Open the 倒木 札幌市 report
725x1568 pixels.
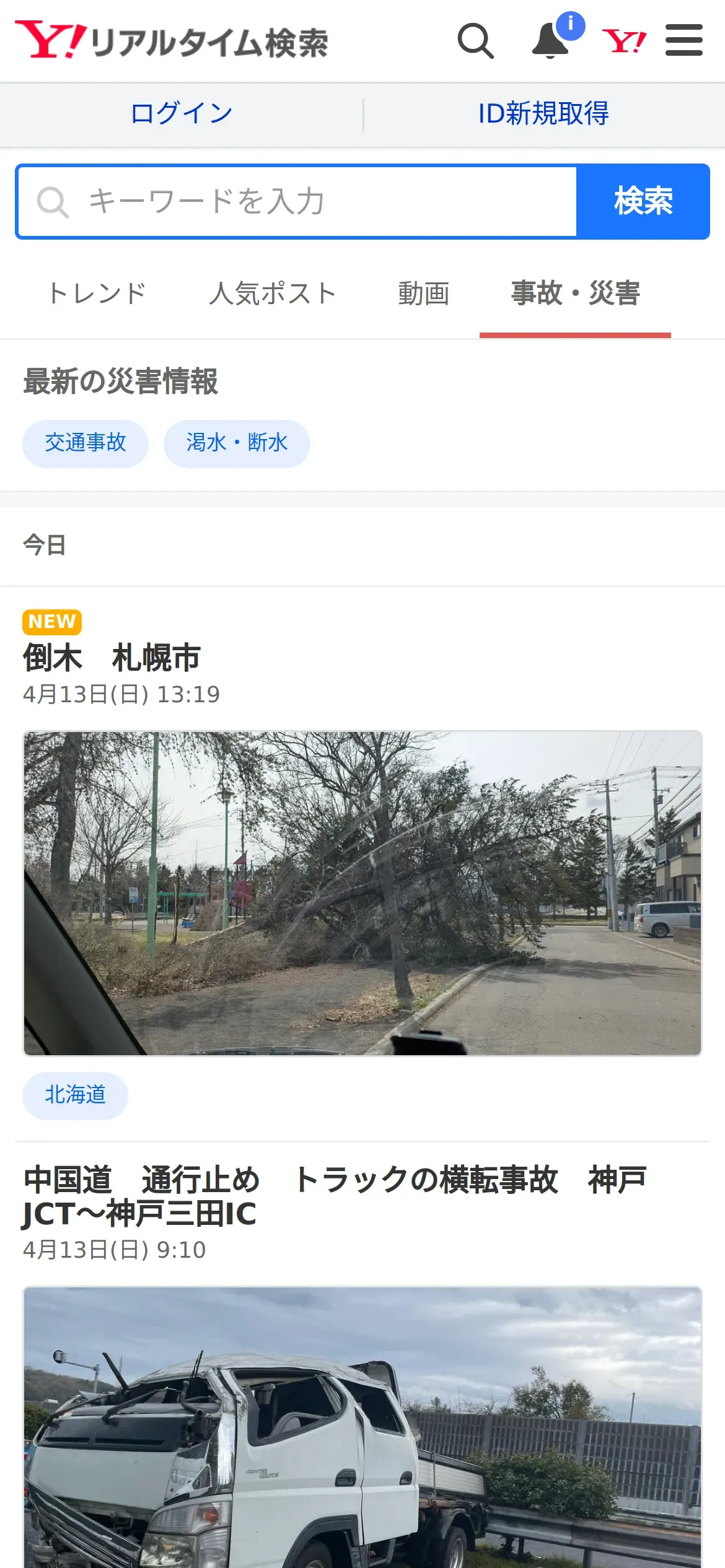tap(112, 658)
